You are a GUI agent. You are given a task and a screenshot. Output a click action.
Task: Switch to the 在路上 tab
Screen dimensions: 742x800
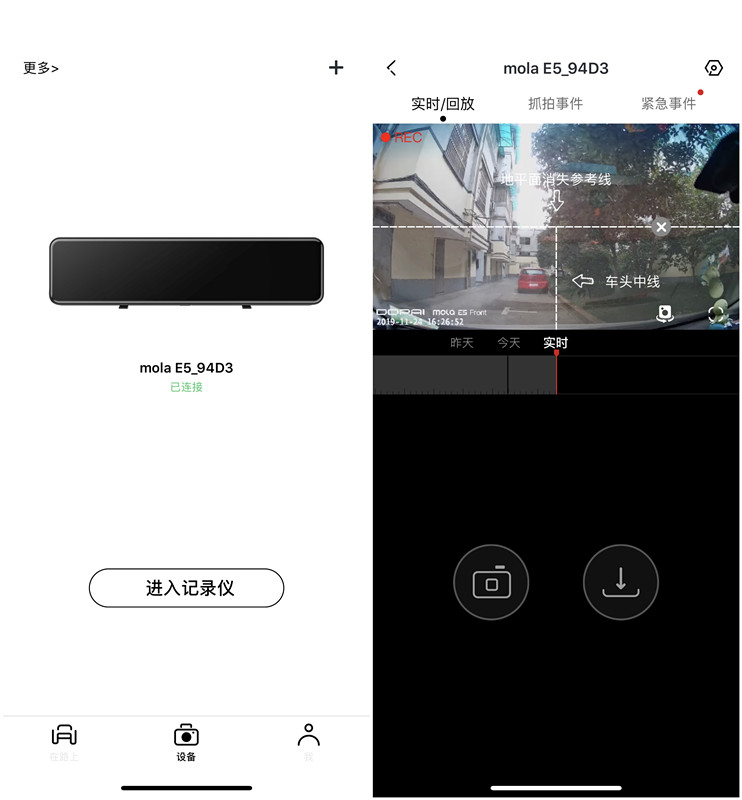pos(64,743)
